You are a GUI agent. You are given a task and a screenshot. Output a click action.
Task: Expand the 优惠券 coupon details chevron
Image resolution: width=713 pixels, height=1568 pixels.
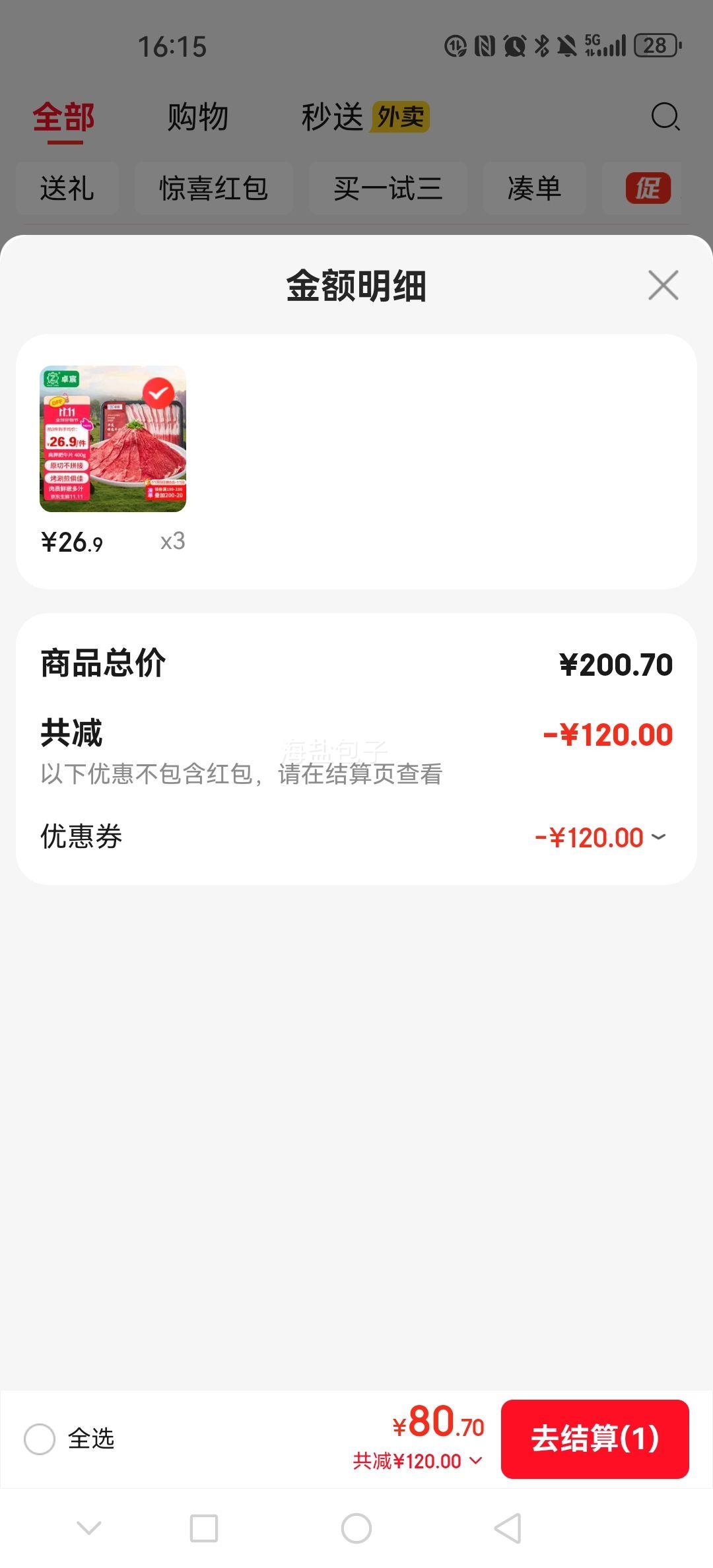(657, 837)
